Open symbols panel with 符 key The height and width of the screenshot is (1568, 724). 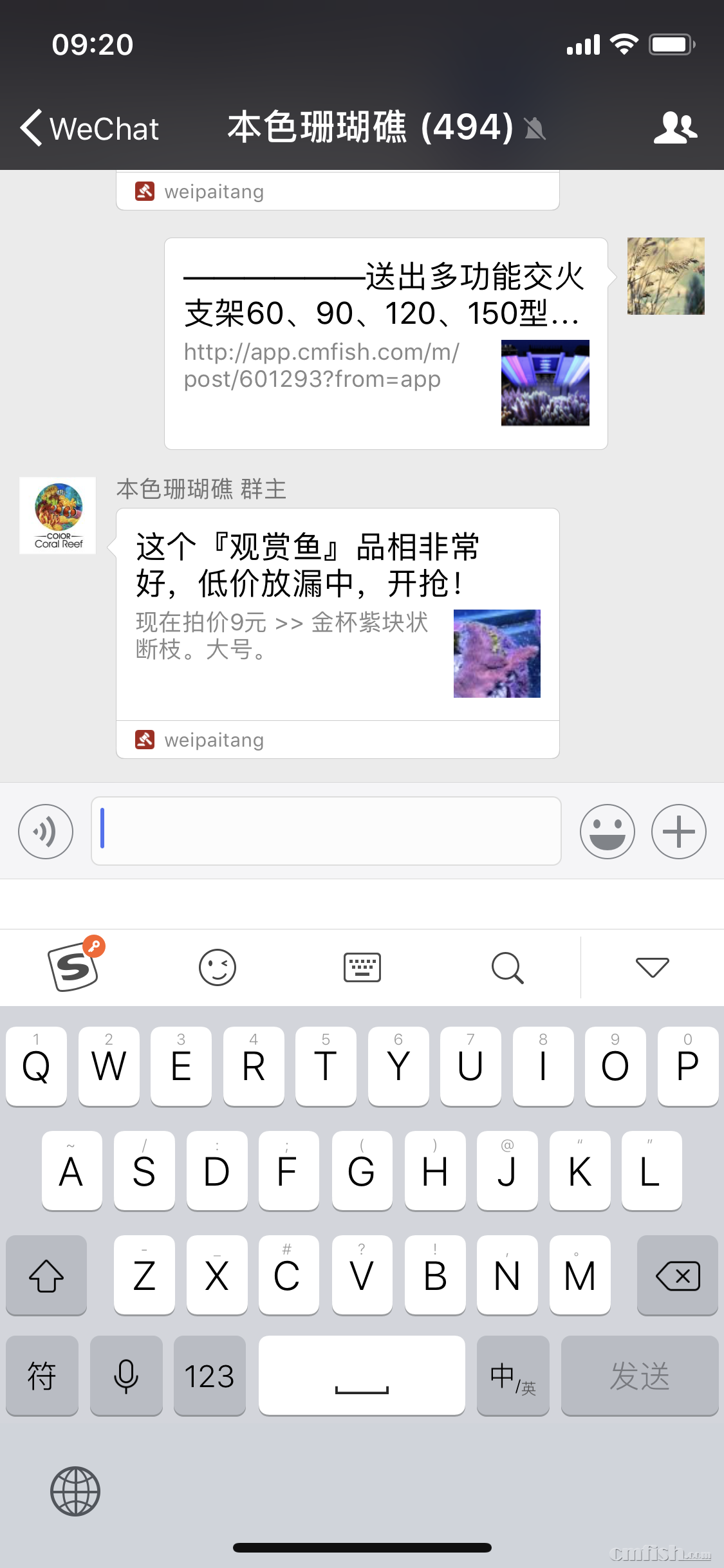click(x=42, y=1376)
